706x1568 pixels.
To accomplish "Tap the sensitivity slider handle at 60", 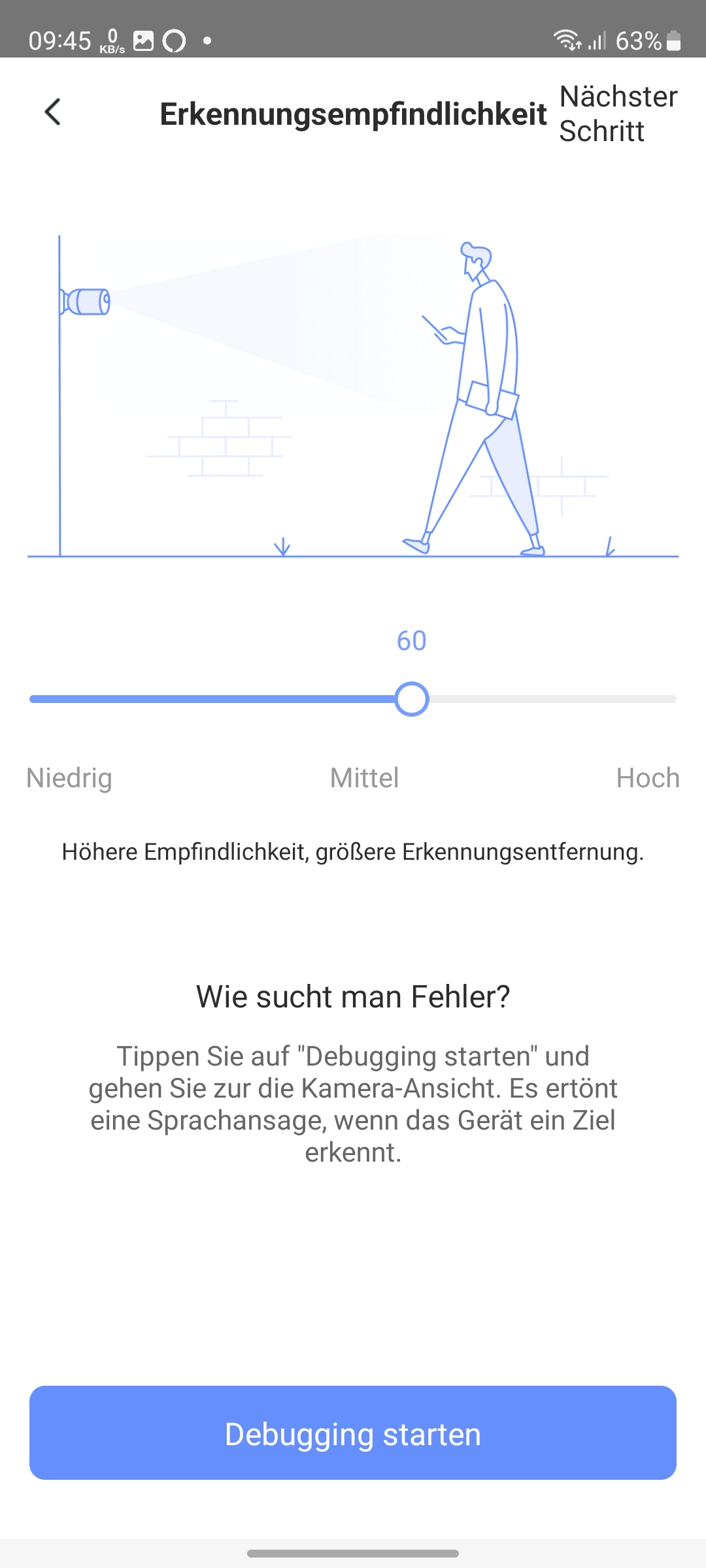I will pos(412,699).
